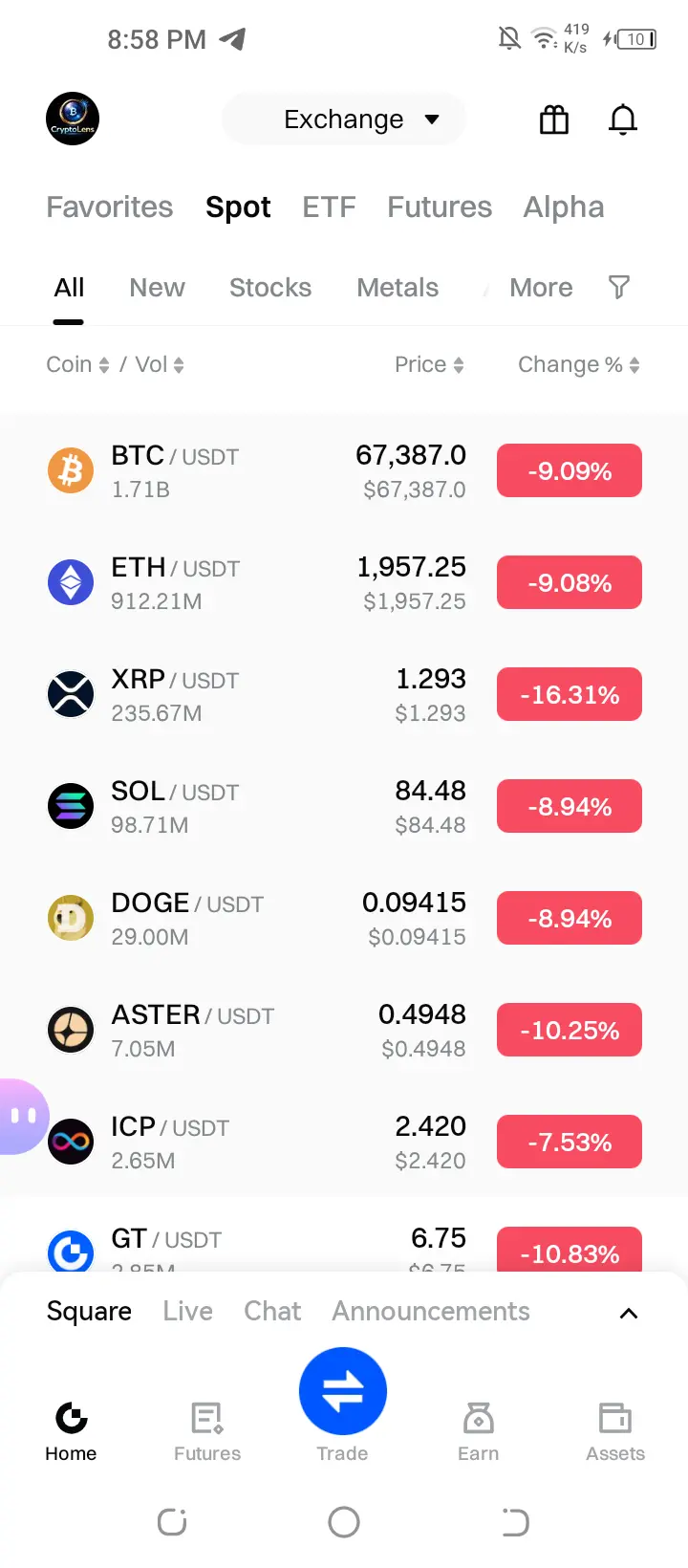Expand the Square panel with the chevron
Screen dimensions: 688x1568
click(x=628, y=1313)
